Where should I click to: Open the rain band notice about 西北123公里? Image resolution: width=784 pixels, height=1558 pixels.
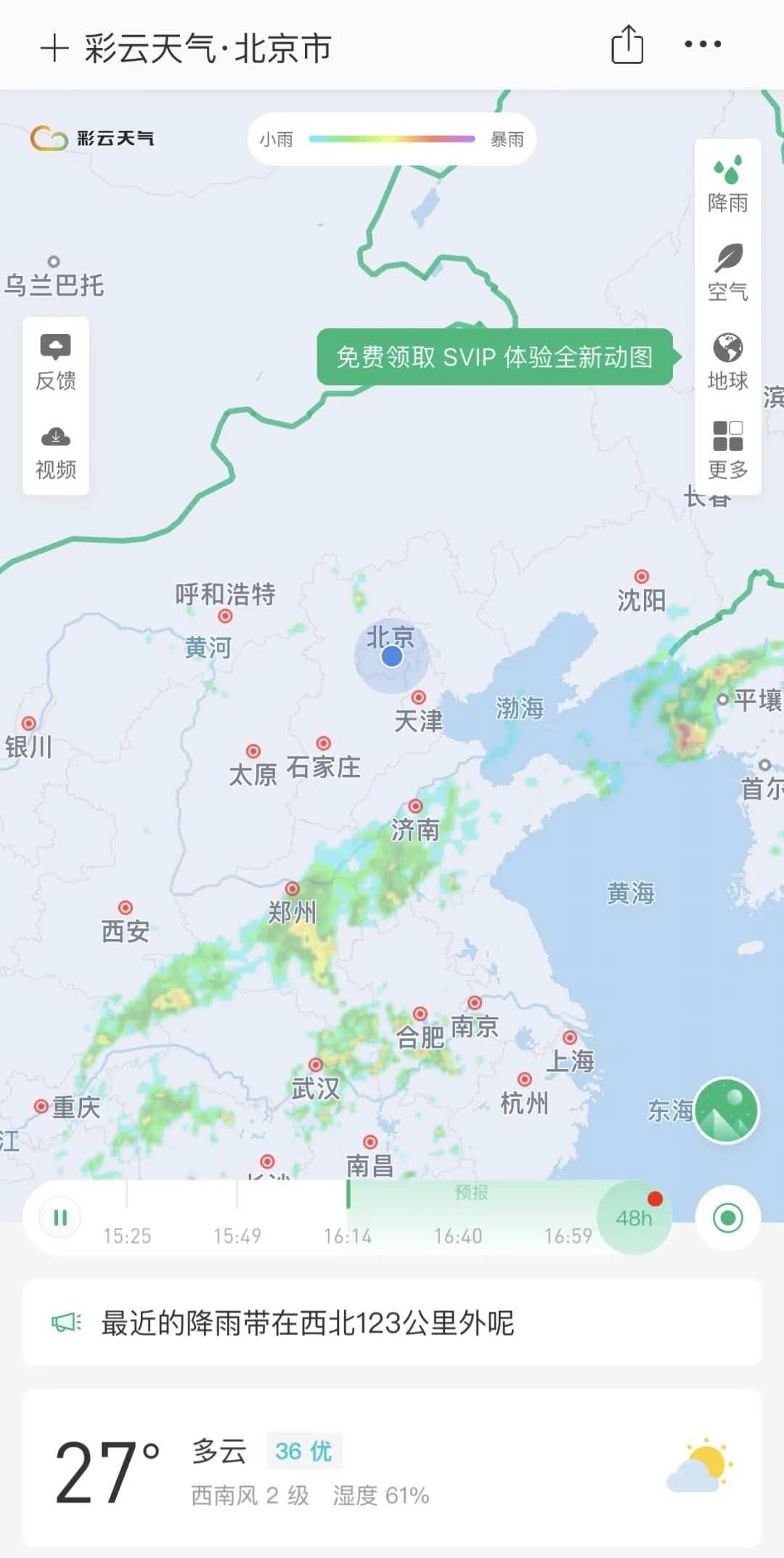(392, 1323)
